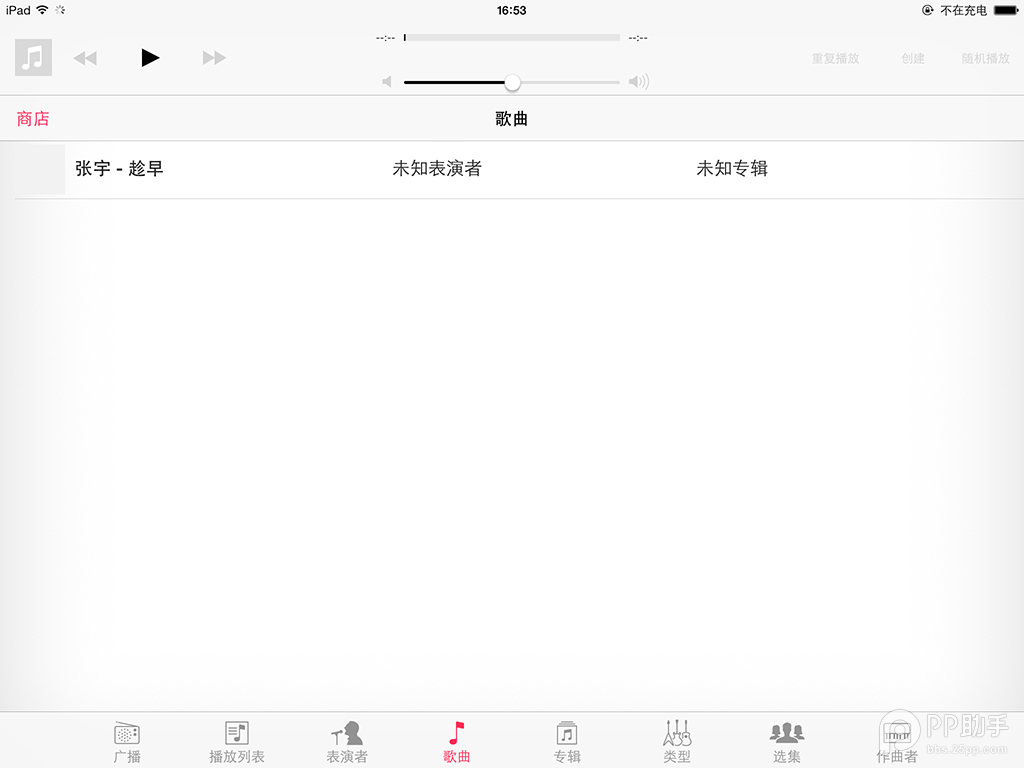This screenshot has width=1024, height=768.
Task: Switch to the 表演者 artists tab
Action: coord(347,741)
